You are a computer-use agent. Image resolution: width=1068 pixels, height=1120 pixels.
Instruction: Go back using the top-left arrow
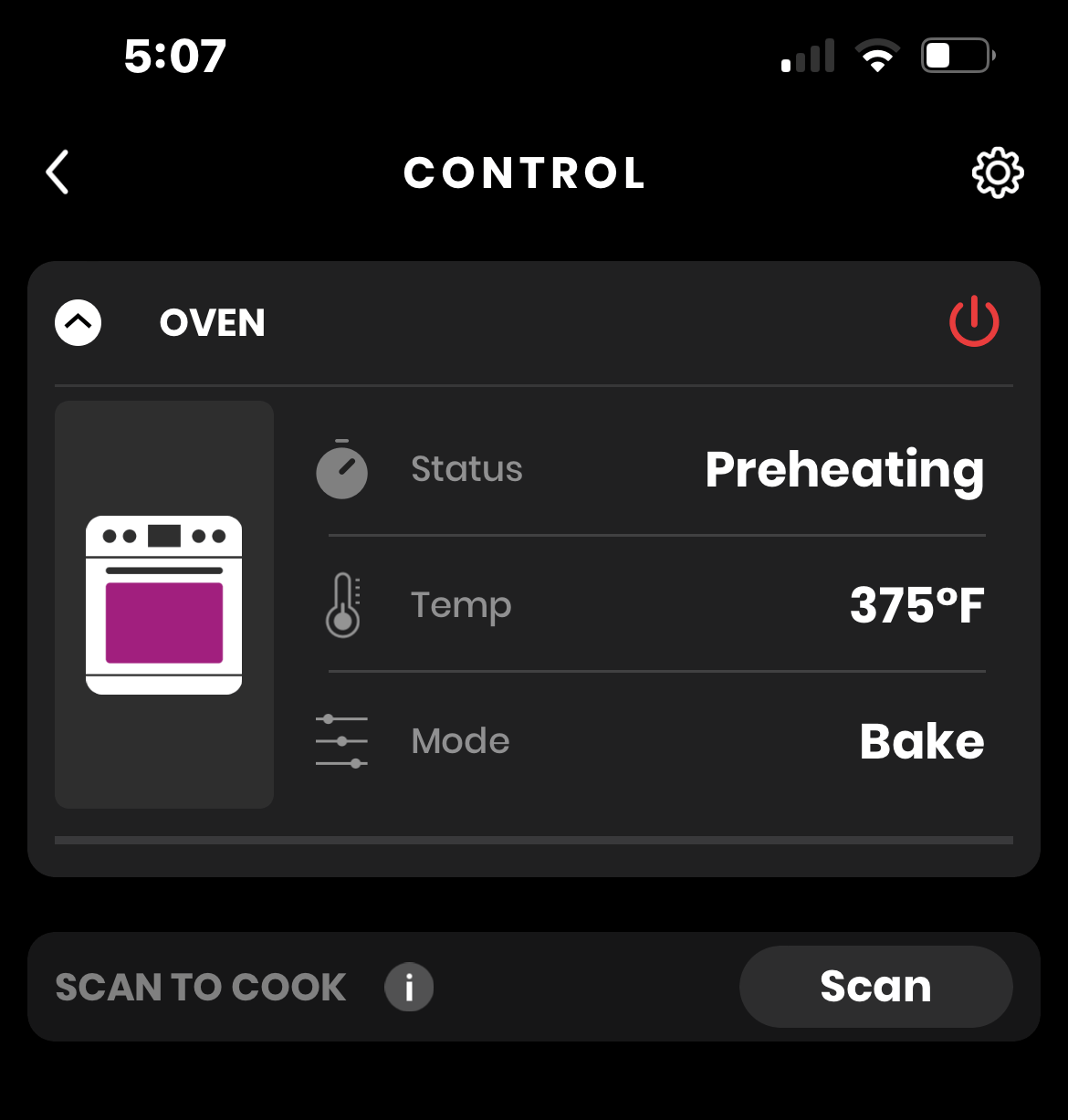(58, 173)
